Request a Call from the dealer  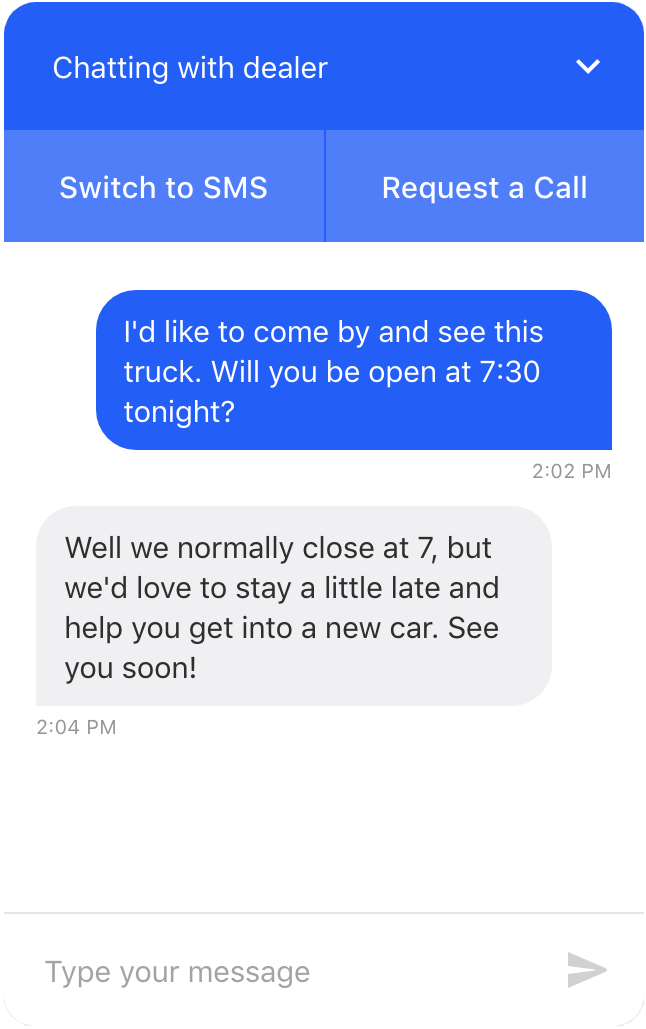(485, 187)
